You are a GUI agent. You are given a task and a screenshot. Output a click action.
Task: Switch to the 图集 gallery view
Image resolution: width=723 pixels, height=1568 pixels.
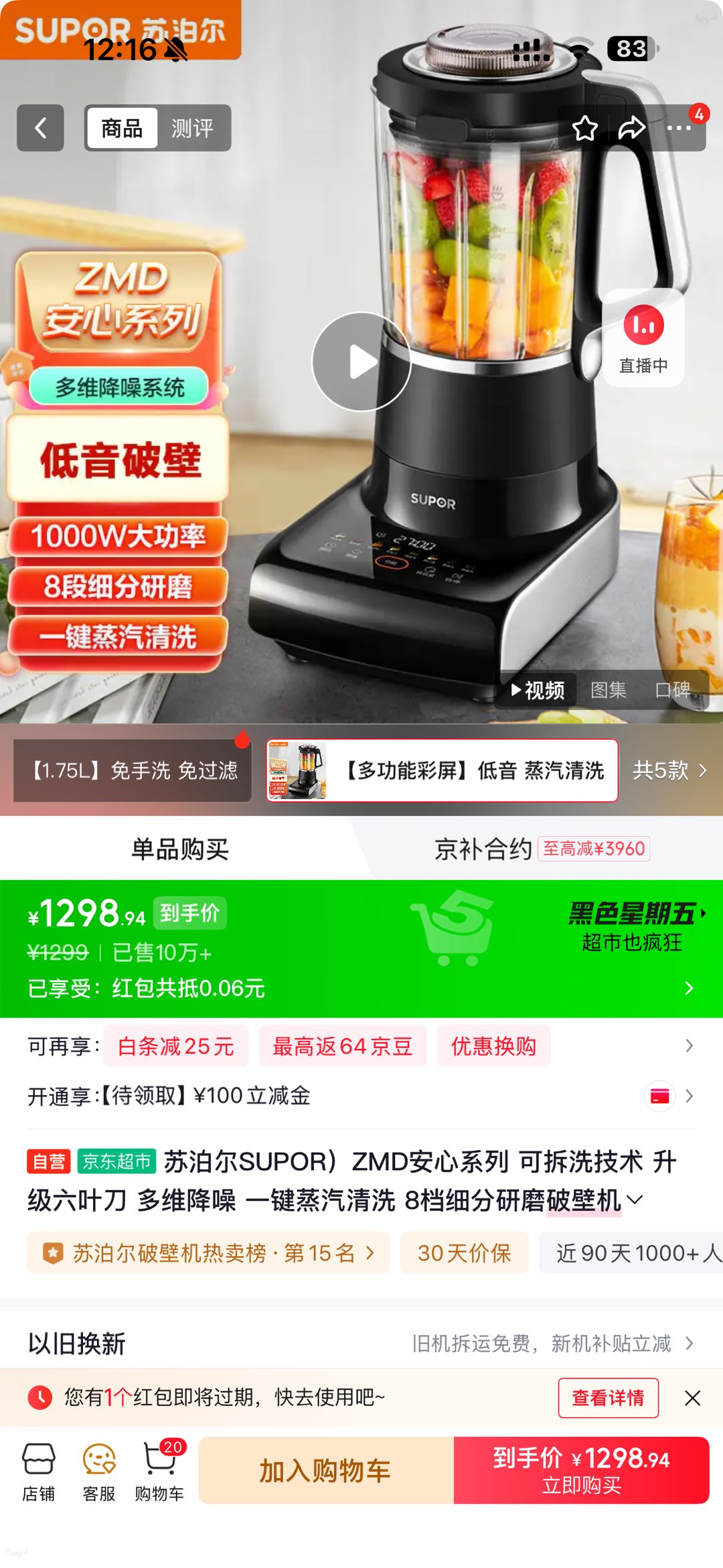[x=608, y=690]
